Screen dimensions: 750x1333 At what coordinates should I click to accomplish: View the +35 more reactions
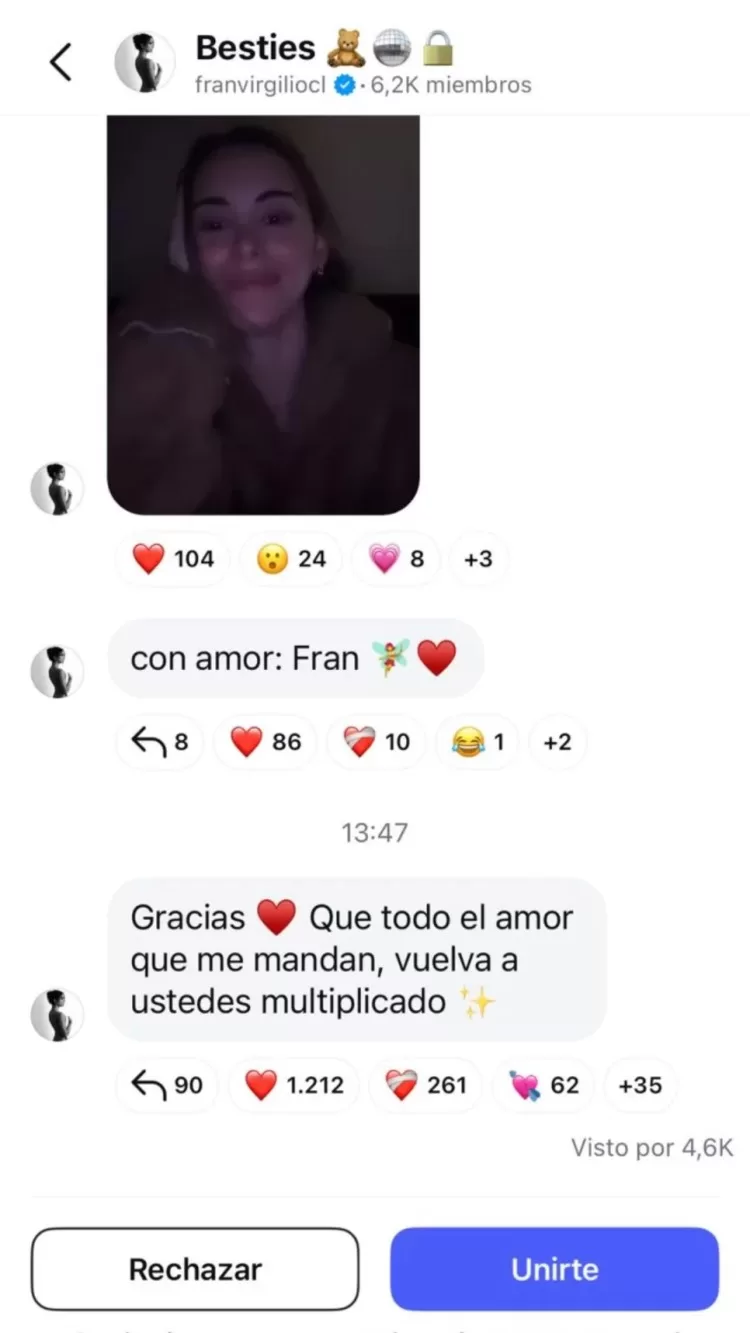pos(640,1085)
